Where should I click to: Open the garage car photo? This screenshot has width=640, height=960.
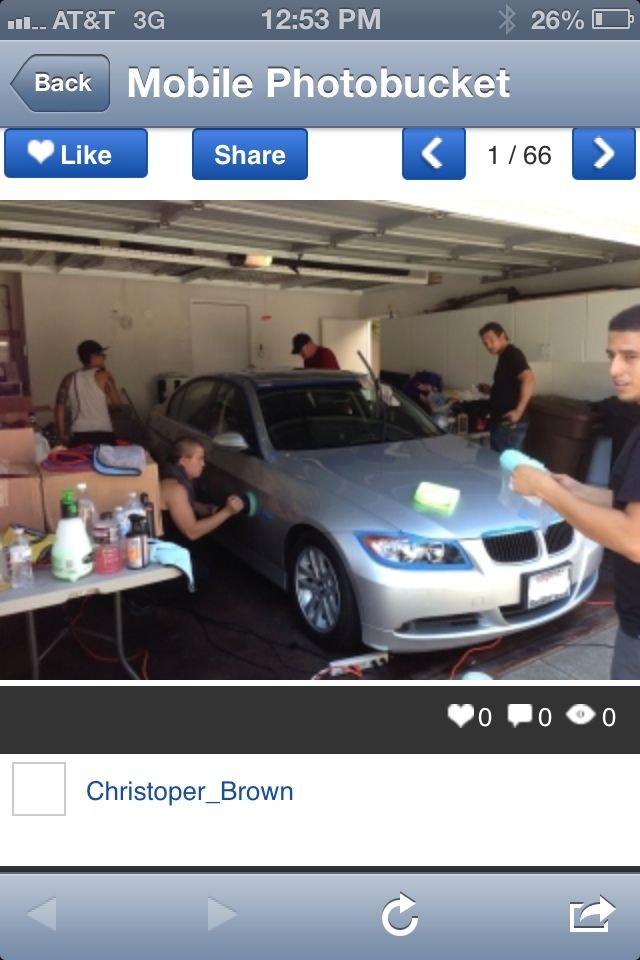320,440
